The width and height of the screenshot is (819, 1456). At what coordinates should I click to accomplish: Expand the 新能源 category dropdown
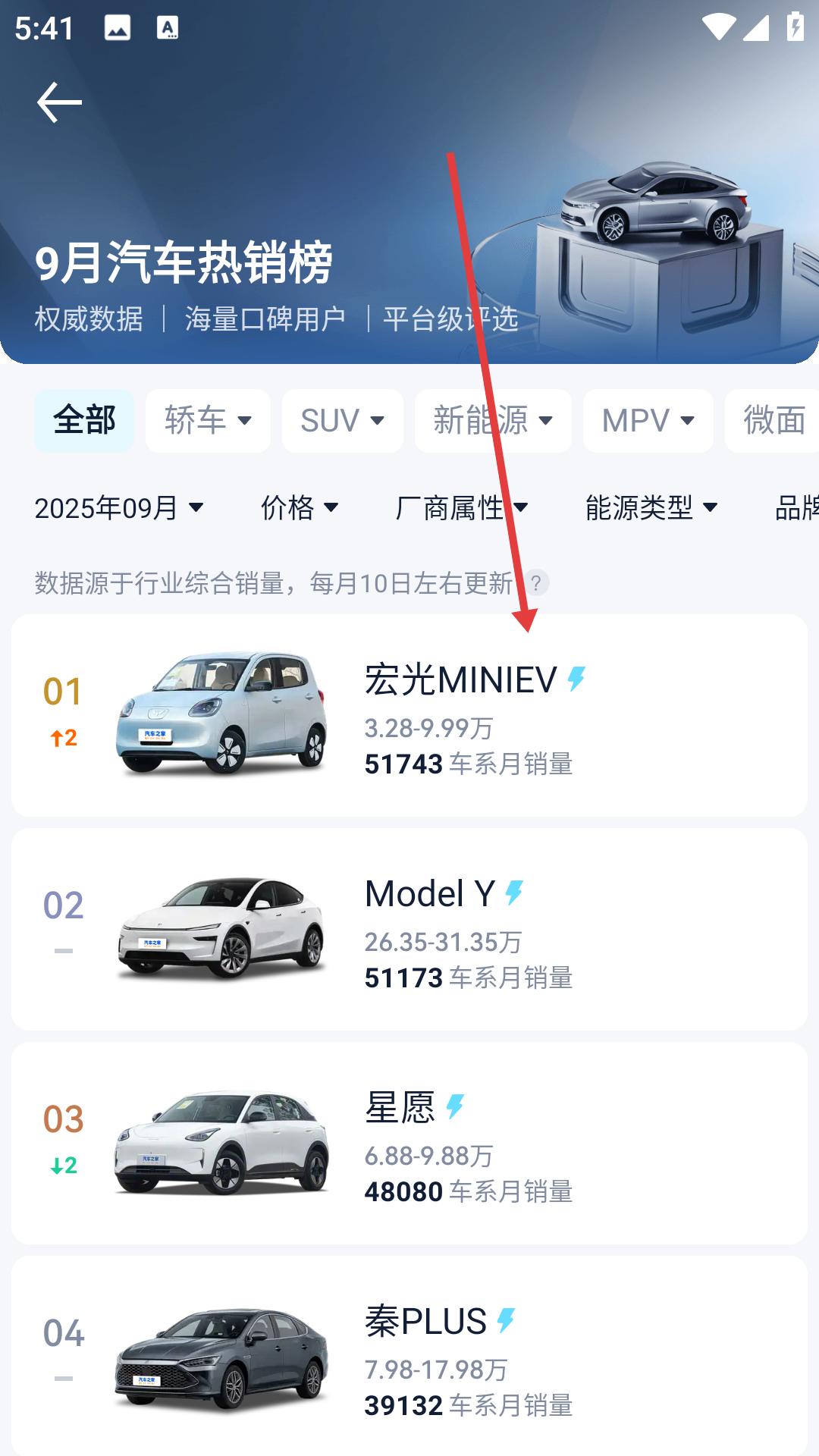(493, 421)
